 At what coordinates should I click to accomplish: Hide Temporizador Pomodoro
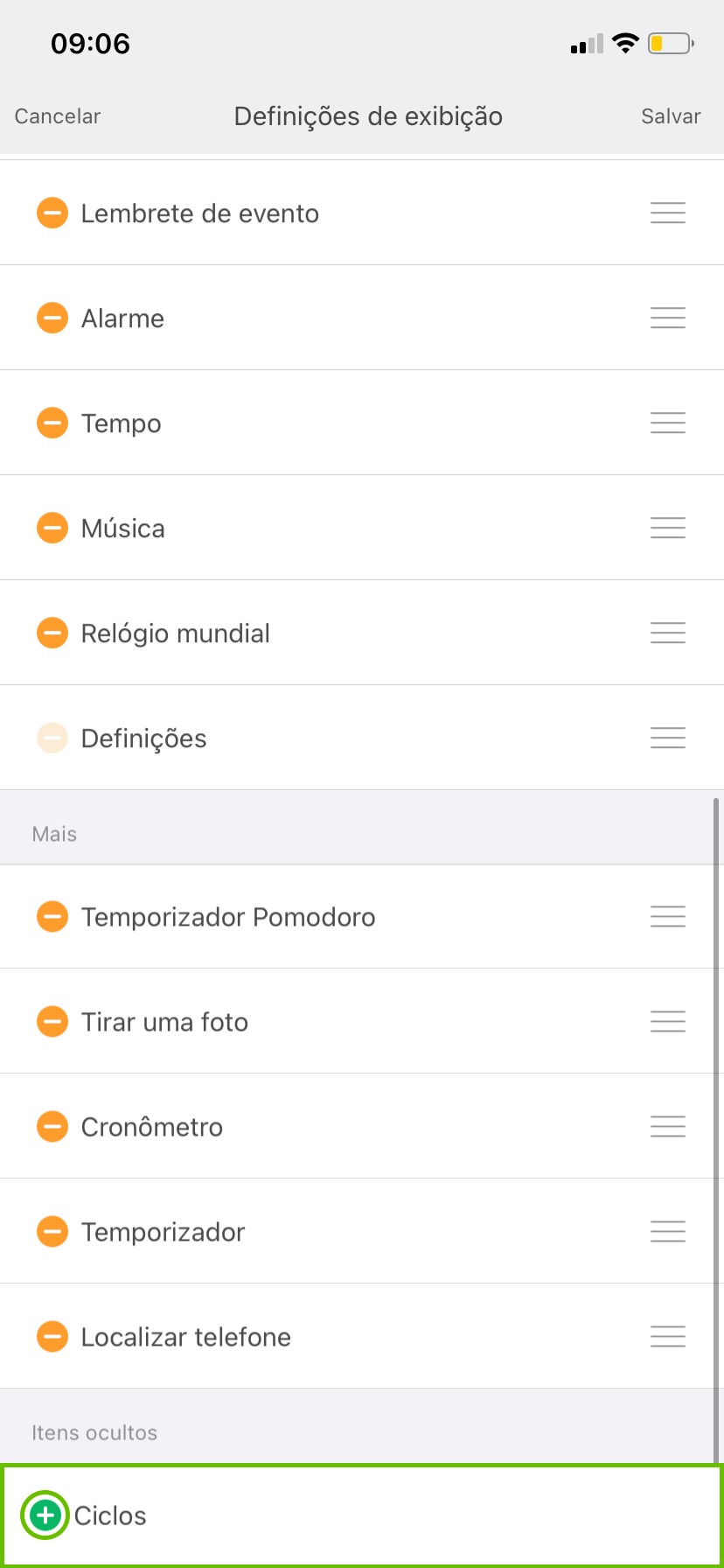pos(52,916)
